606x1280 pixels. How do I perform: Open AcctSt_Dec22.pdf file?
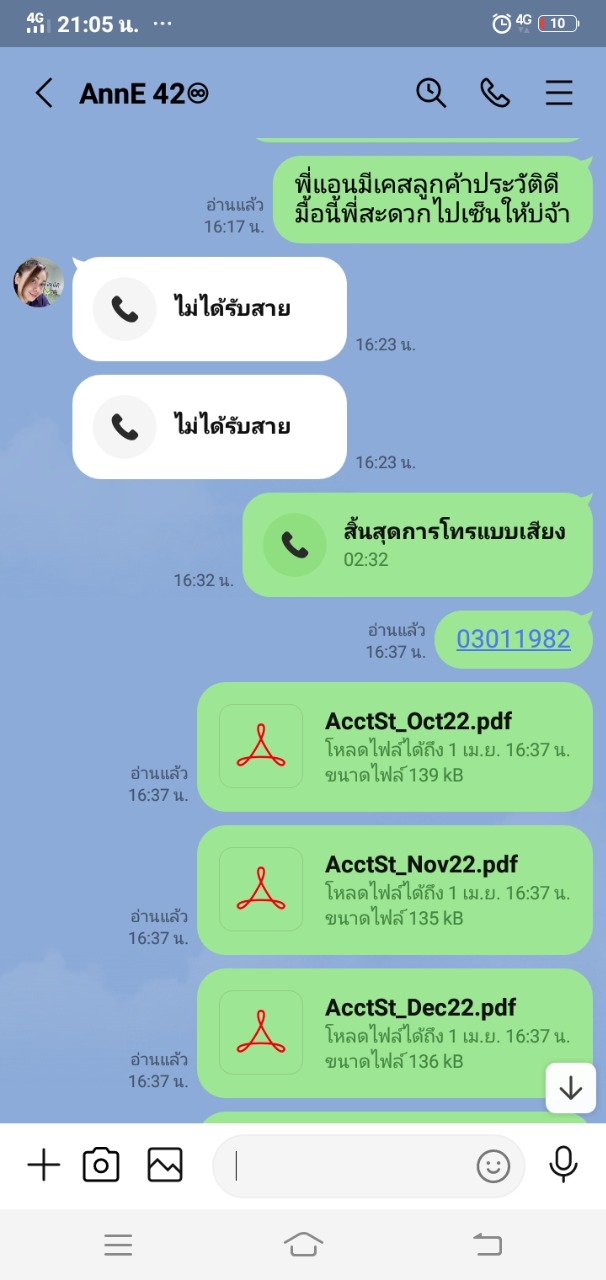[394, 1033]
